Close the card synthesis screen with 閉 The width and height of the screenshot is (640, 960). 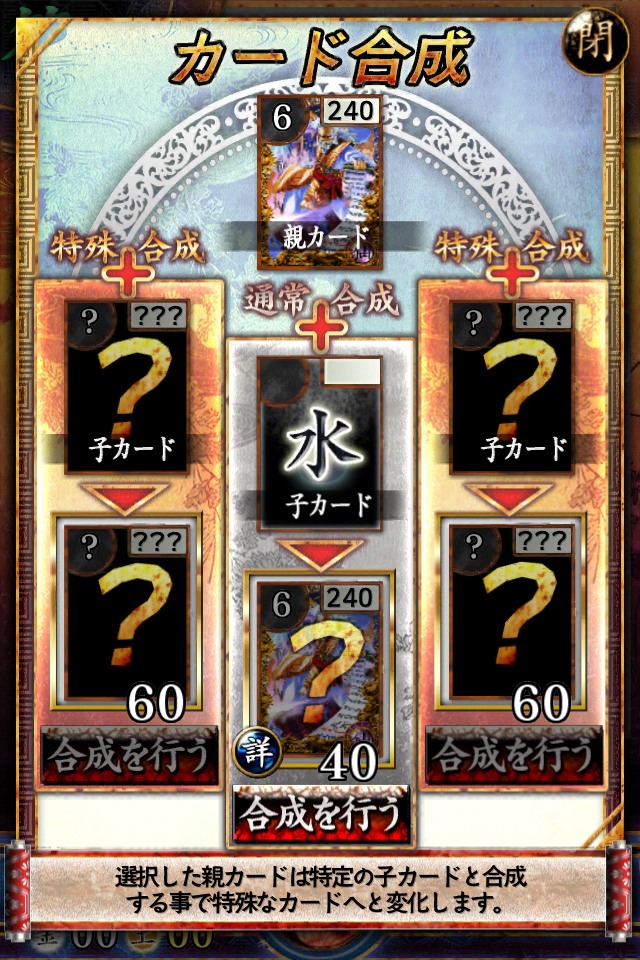coord(594,42)
